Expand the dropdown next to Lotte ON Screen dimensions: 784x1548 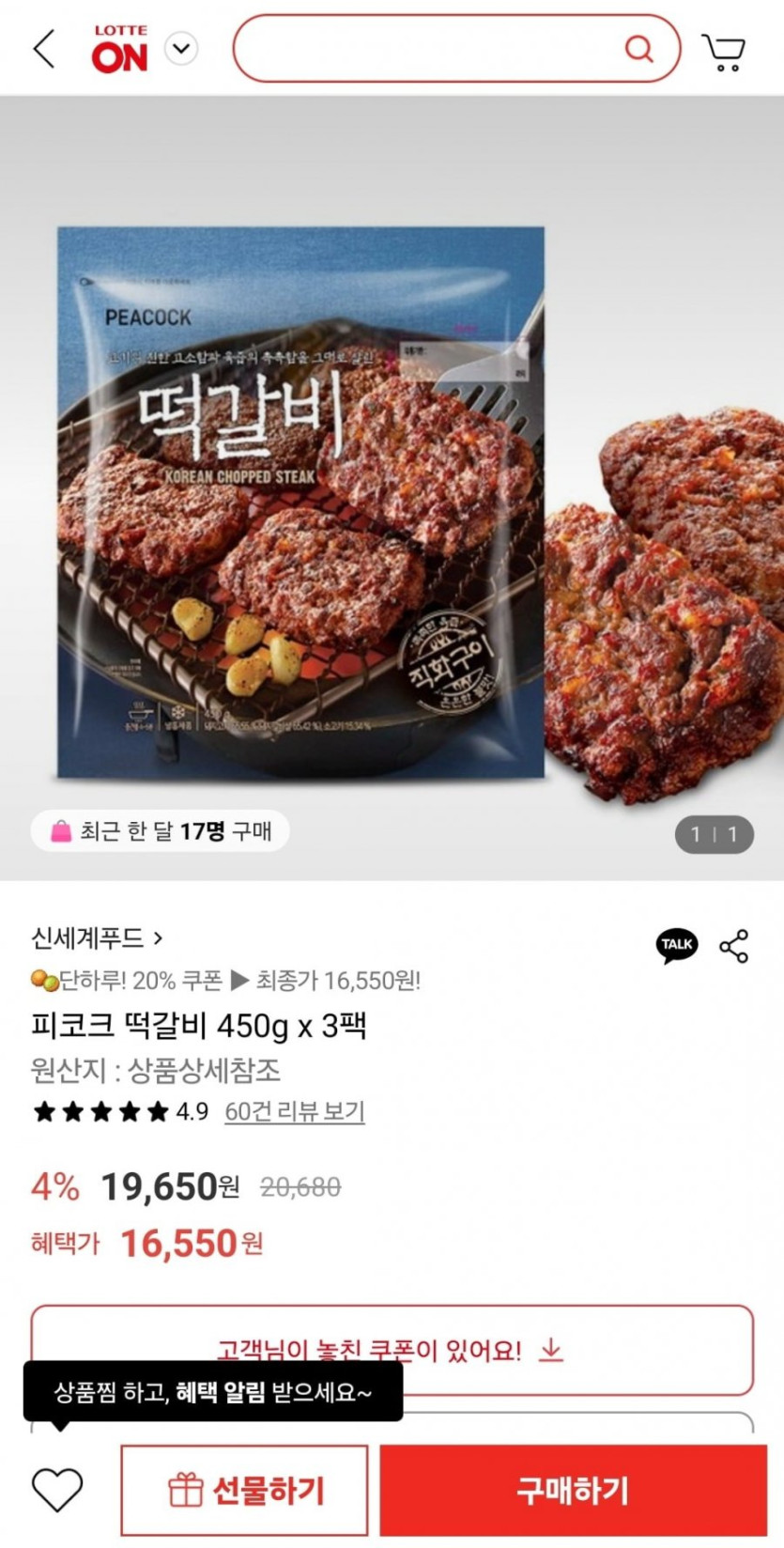[x=181, y=48]
